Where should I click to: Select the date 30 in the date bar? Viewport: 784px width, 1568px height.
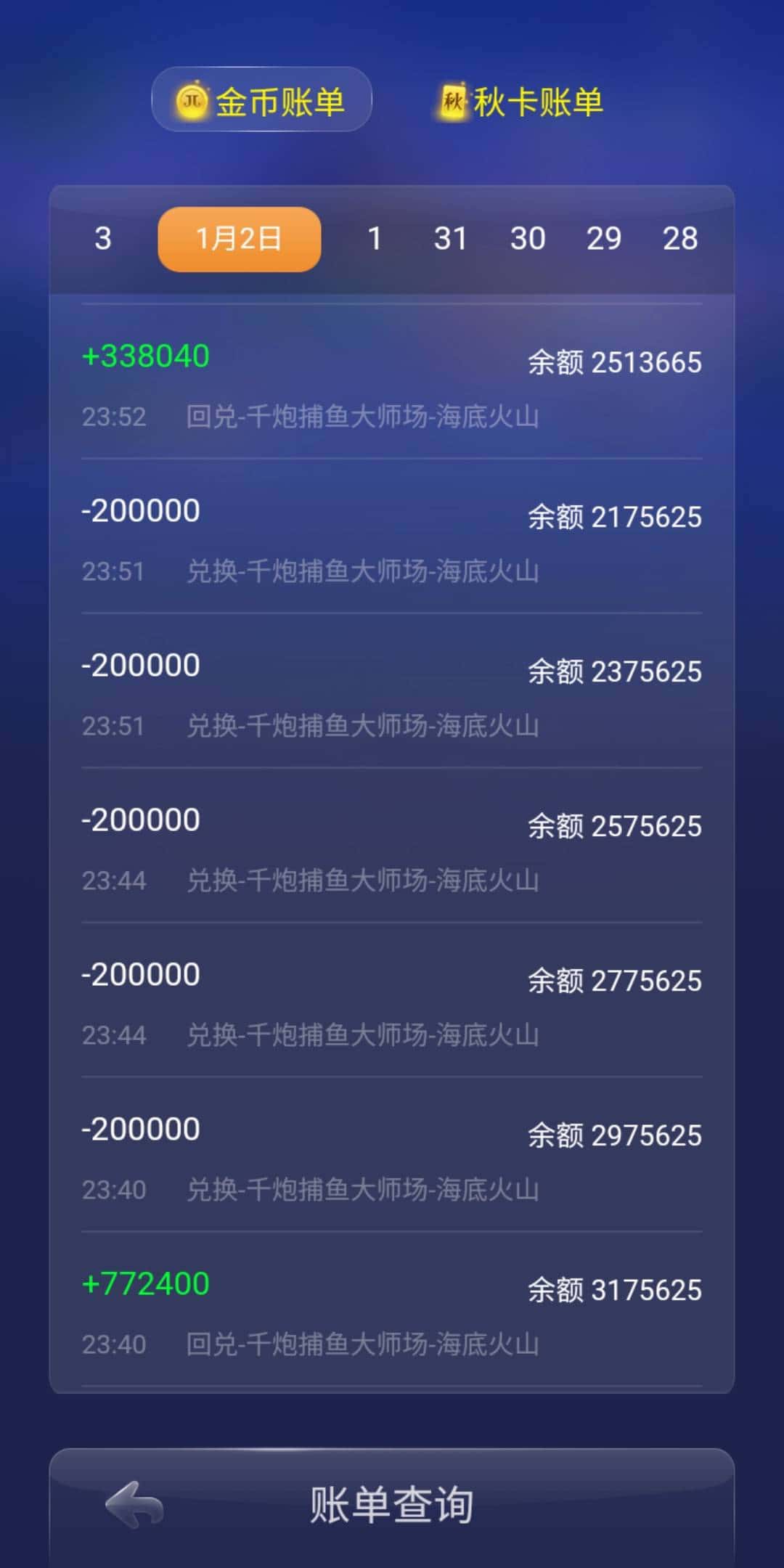point(528,238)
